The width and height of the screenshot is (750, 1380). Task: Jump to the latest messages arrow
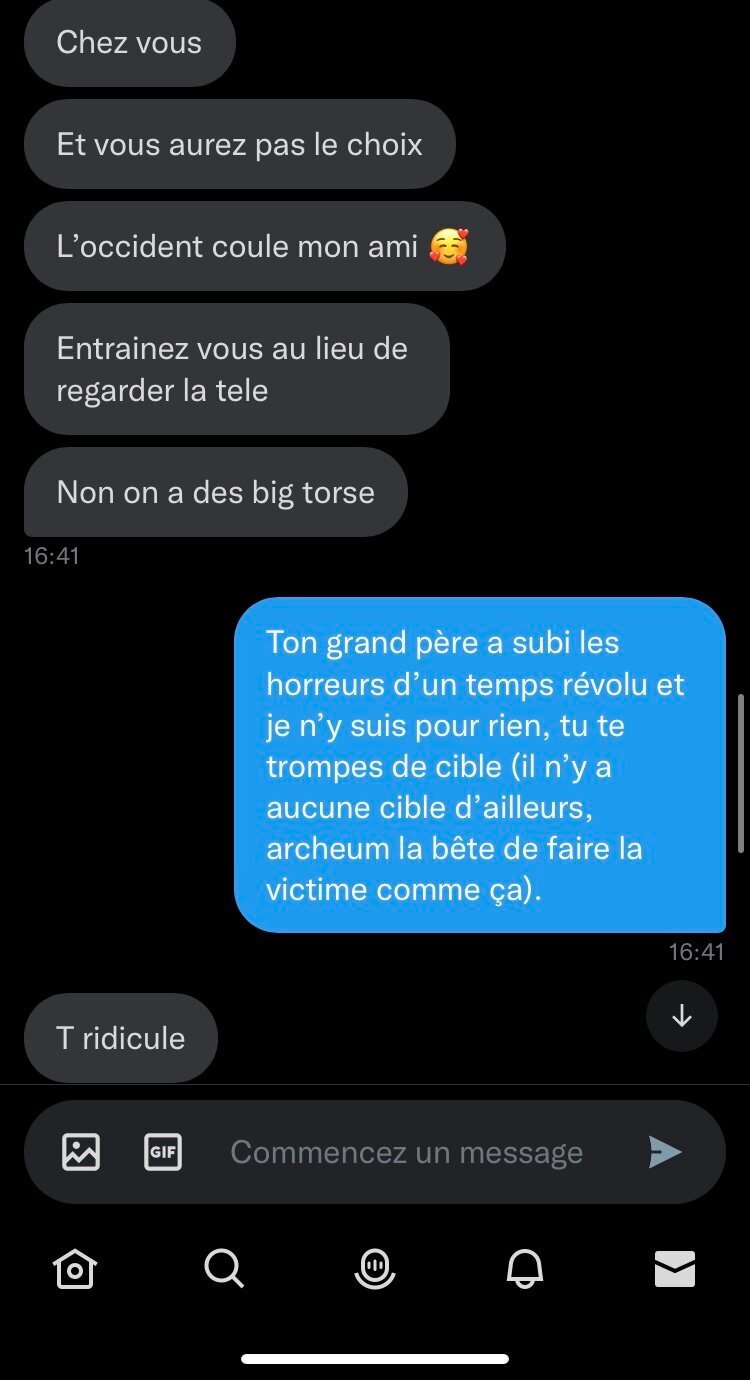682,1016
